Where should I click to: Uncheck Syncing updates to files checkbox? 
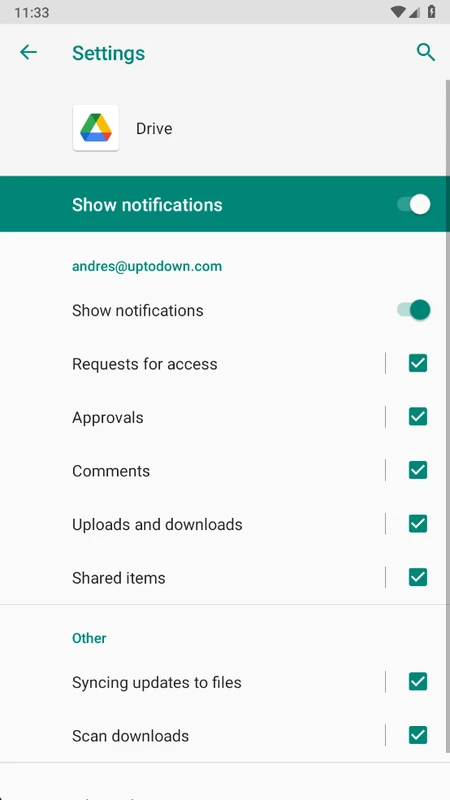click(x=418, y=682)
